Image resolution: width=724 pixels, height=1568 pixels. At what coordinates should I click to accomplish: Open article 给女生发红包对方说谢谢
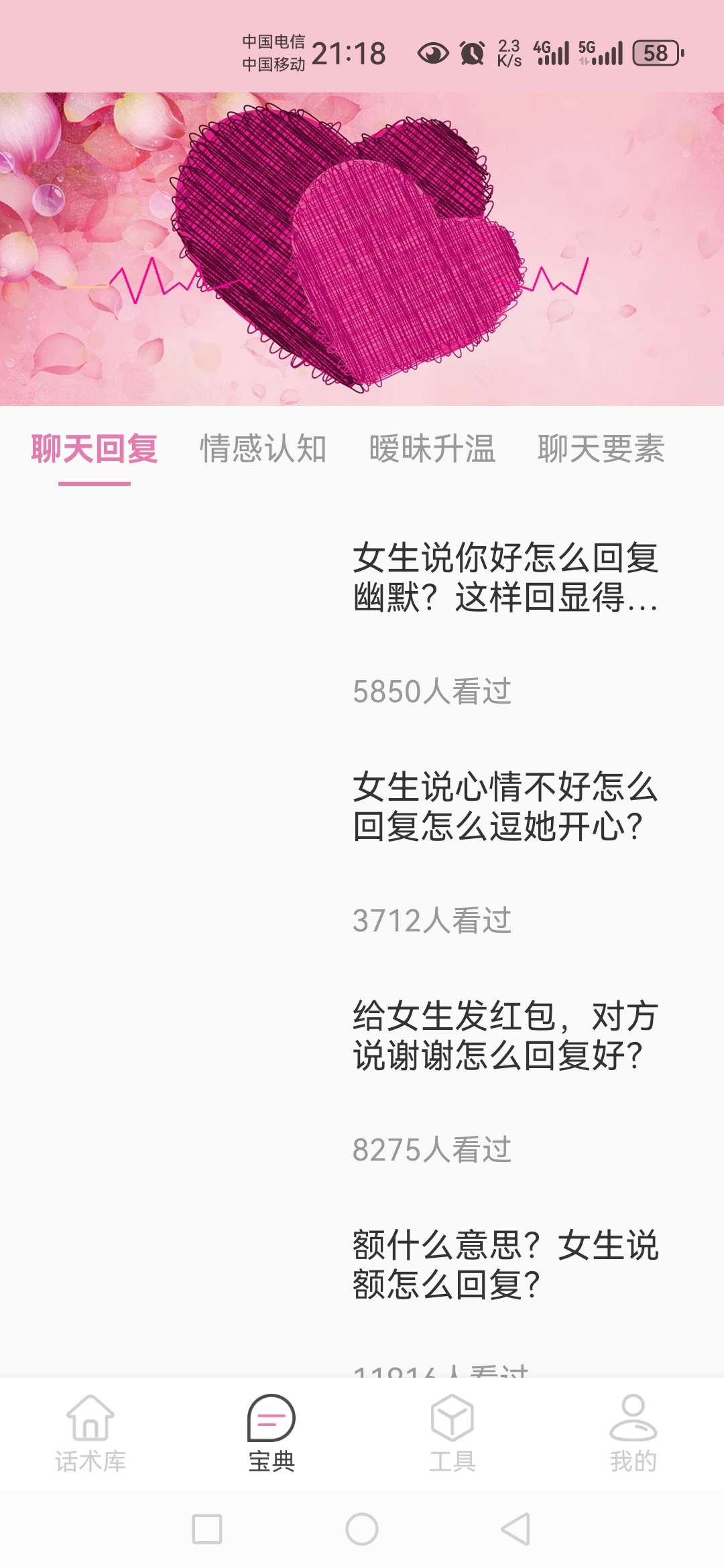coord(505,1035)
